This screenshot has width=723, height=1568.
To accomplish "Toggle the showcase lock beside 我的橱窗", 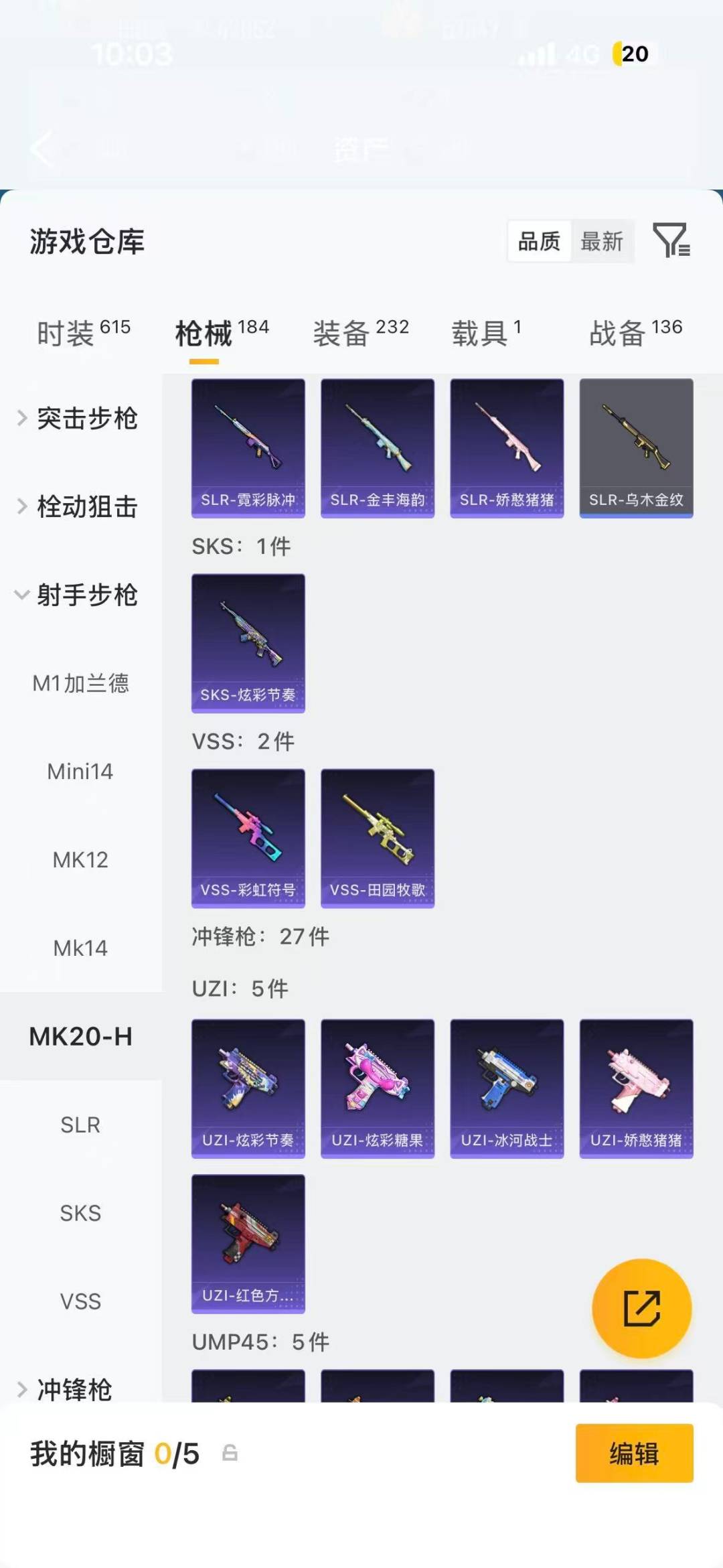I will (231, 1455).
